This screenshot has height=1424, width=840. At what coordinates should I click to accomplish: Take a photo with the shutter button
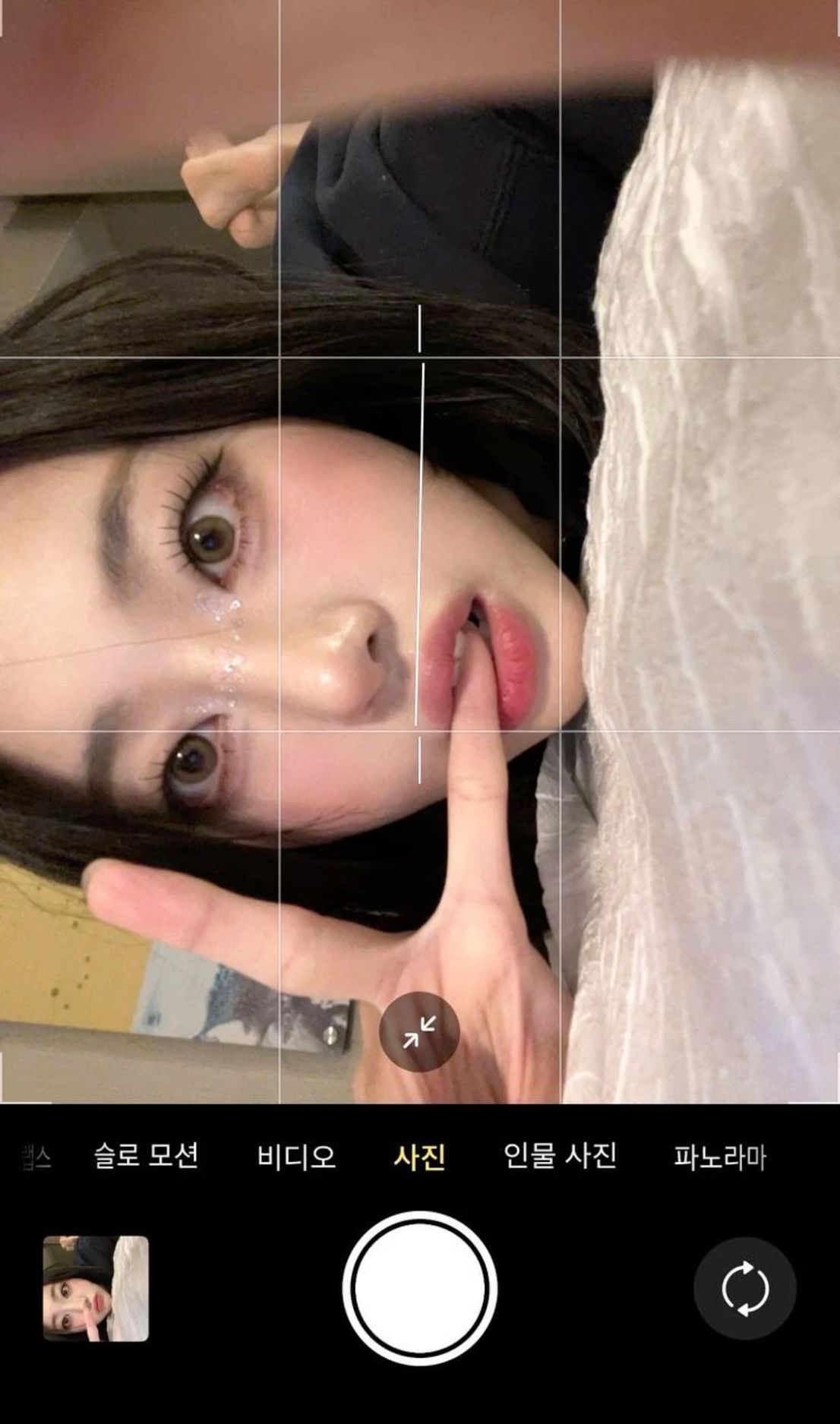pos(419,1289)
